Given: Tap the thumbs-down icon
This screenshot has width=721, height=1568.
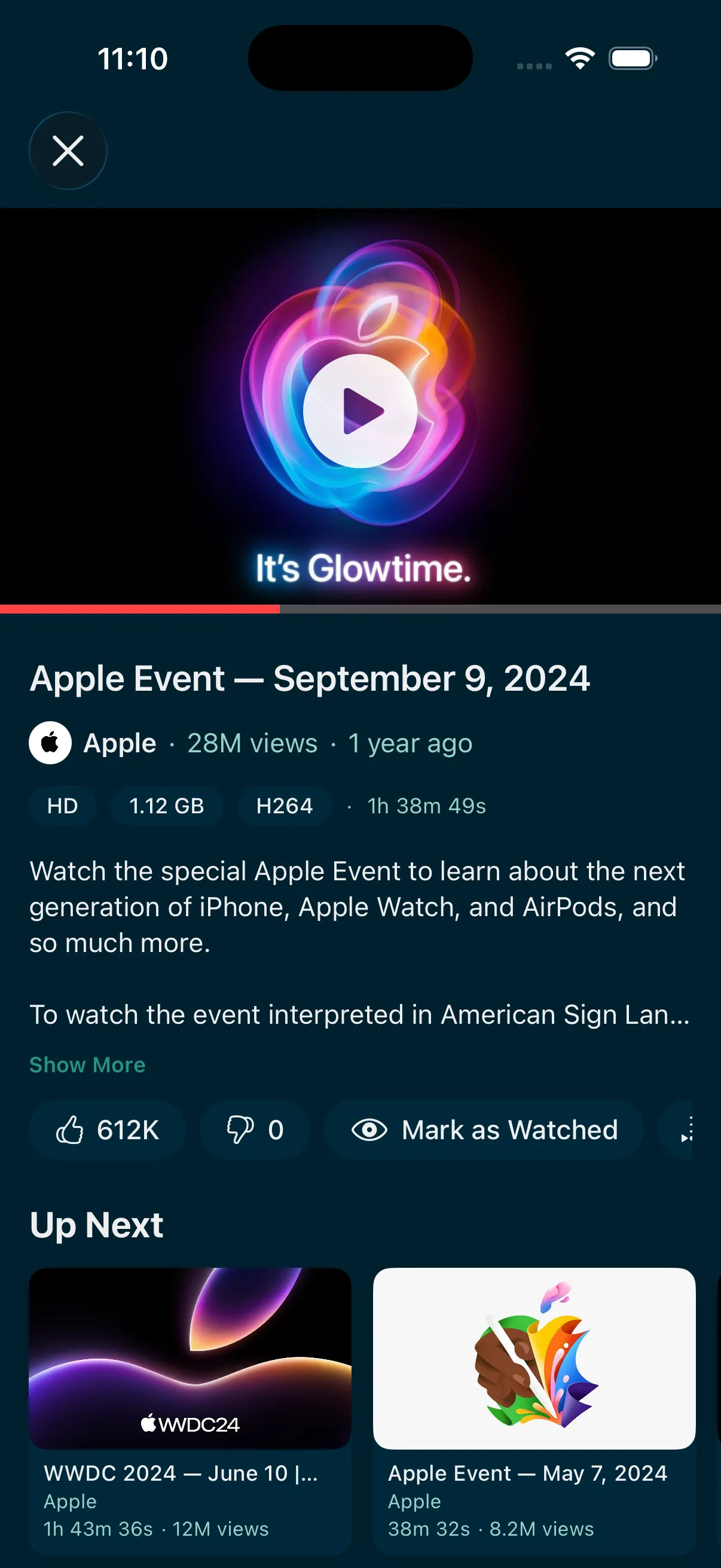Looking at the screenshot, I should (x=239, y=1130).
